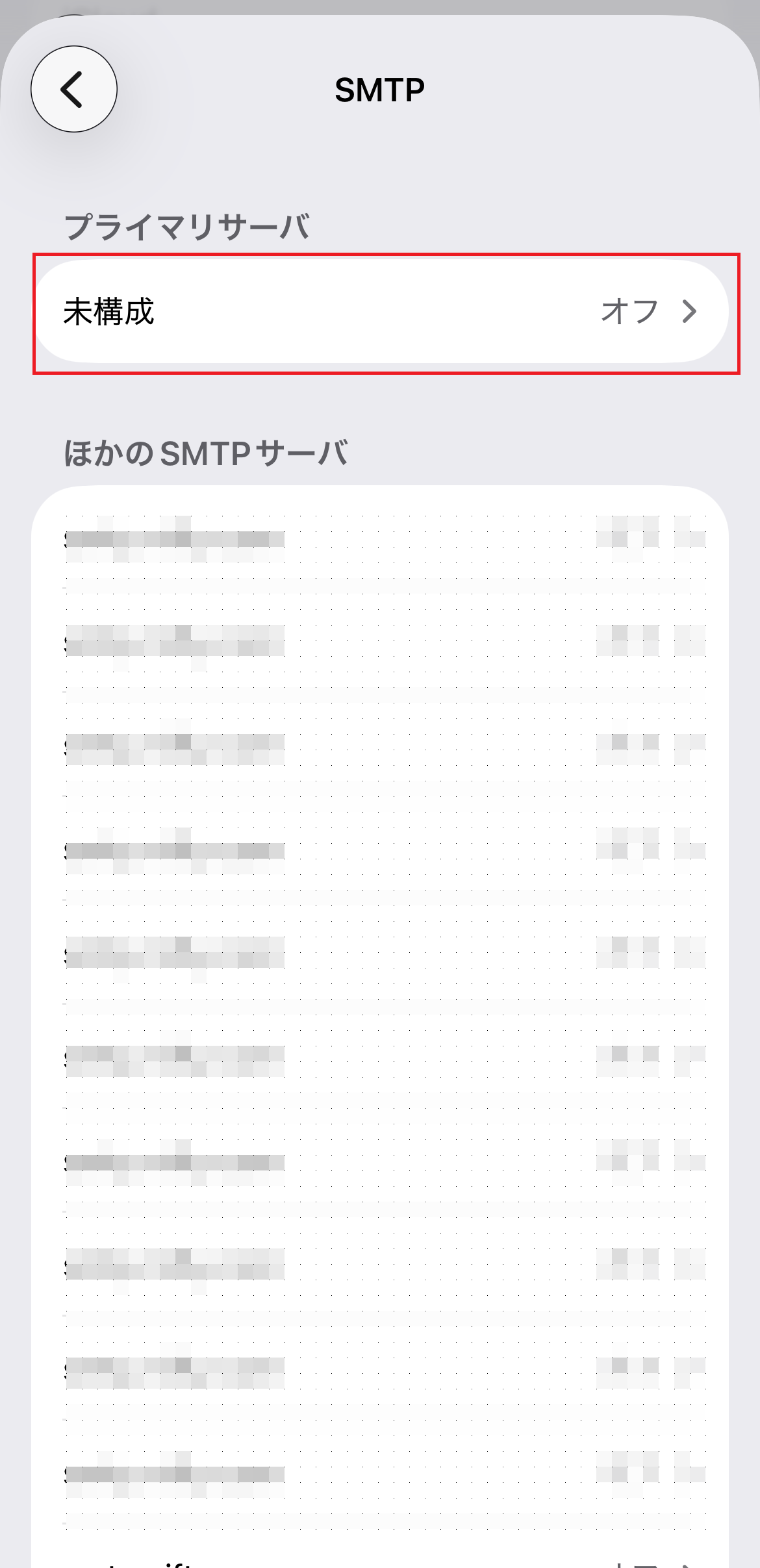Go back from the SMTP screen

(74, 89)
